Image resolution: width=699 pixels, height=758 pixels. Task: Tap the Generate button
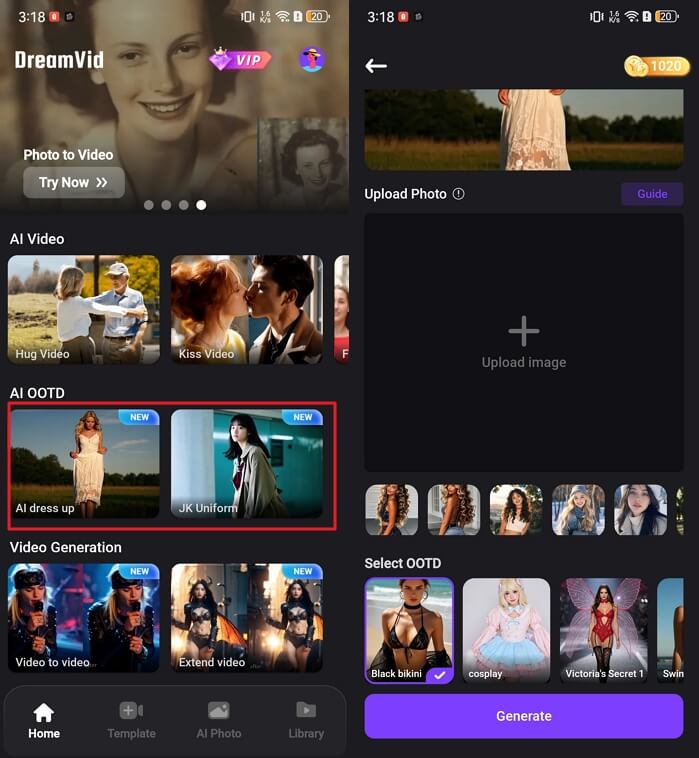coord(523,716)
